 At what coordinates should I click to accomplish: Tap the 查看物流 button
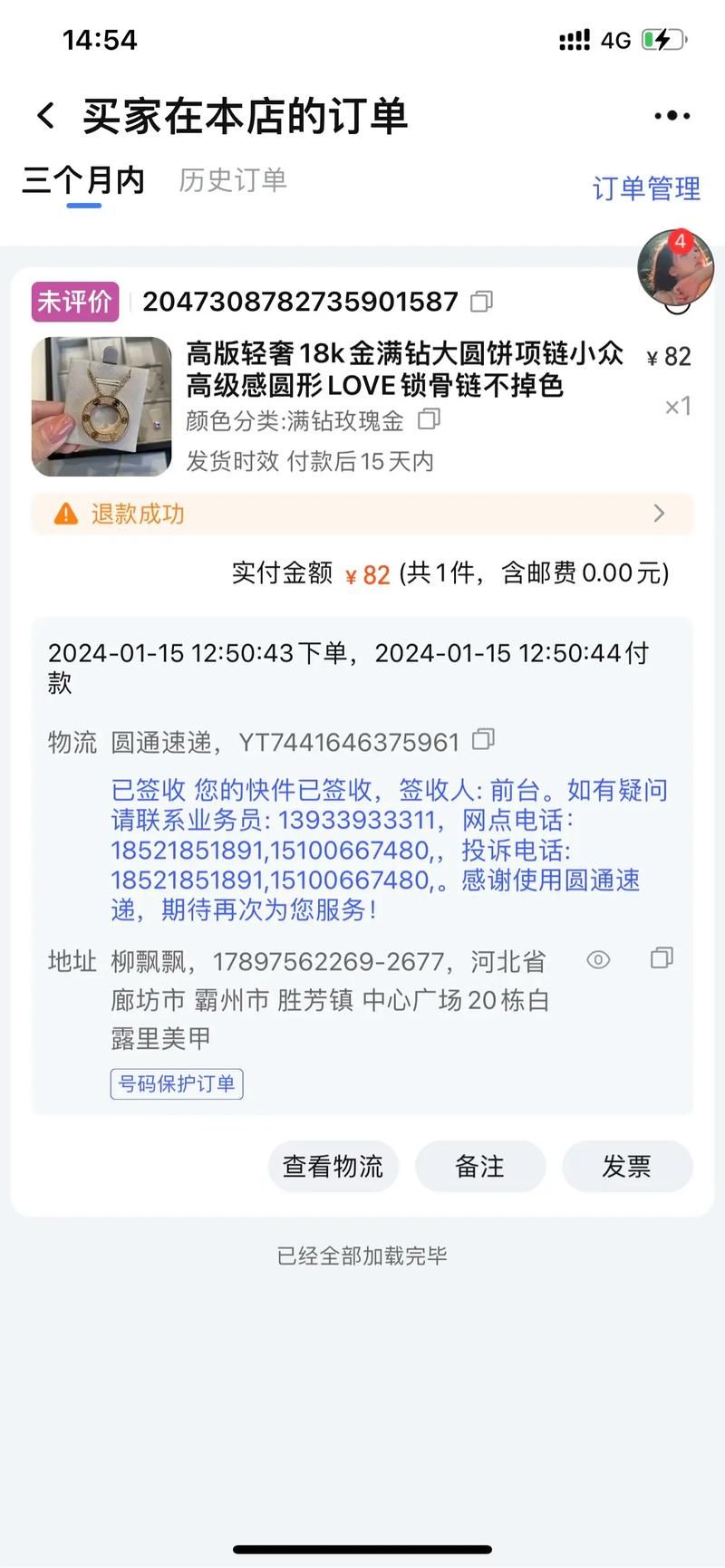pos(333,1166)
